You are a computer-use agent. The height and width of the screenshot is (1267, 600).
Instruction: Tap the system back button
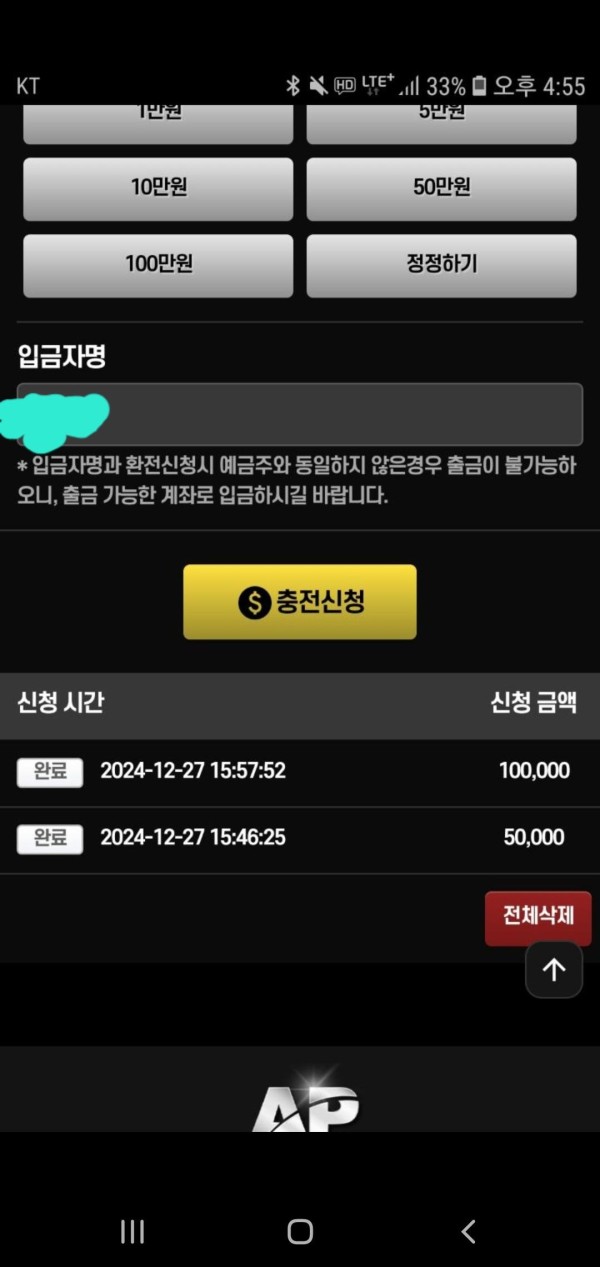(468, 1231)
